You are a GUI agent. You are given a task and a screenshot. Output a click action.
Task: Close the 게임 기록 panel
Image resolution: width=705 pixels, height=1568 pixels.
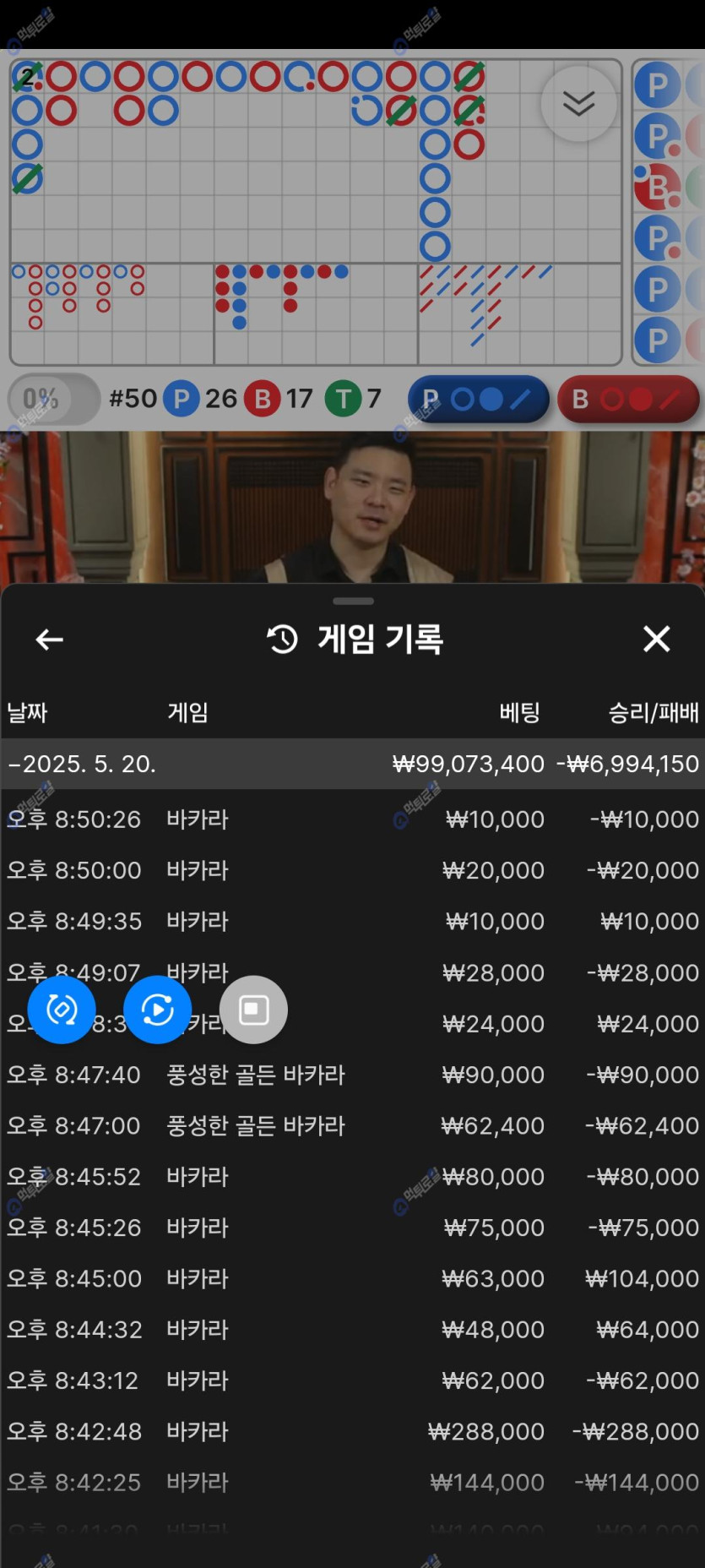656,640
